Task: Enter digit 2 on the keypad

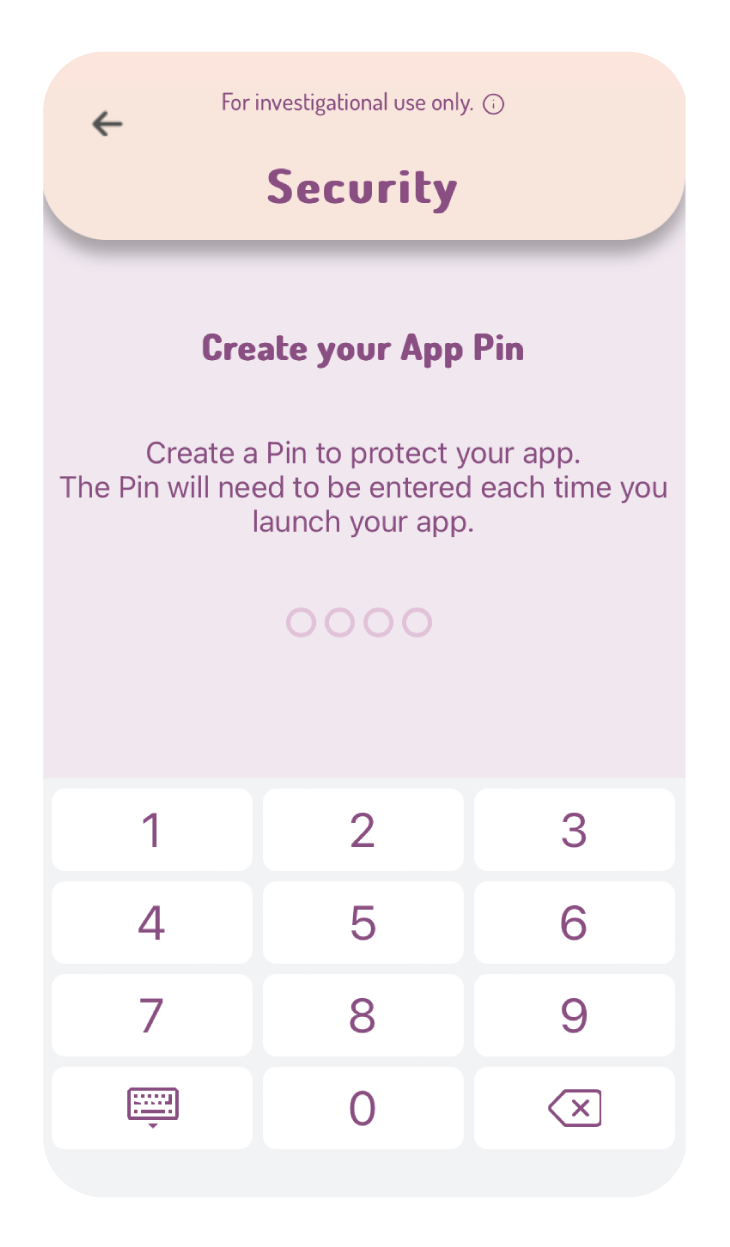Action: click(363, 830)
